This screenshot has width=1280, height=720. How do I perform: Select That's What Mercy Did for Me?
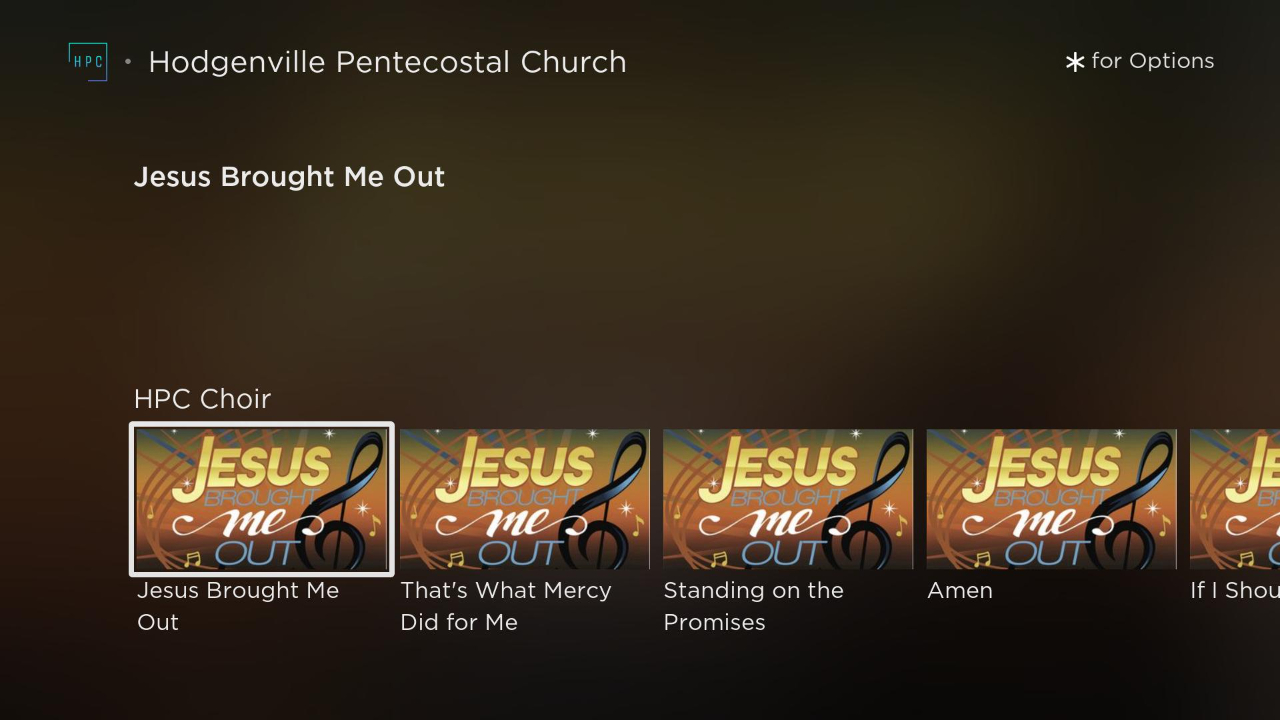pyautogui.click(x=524, y=499)
